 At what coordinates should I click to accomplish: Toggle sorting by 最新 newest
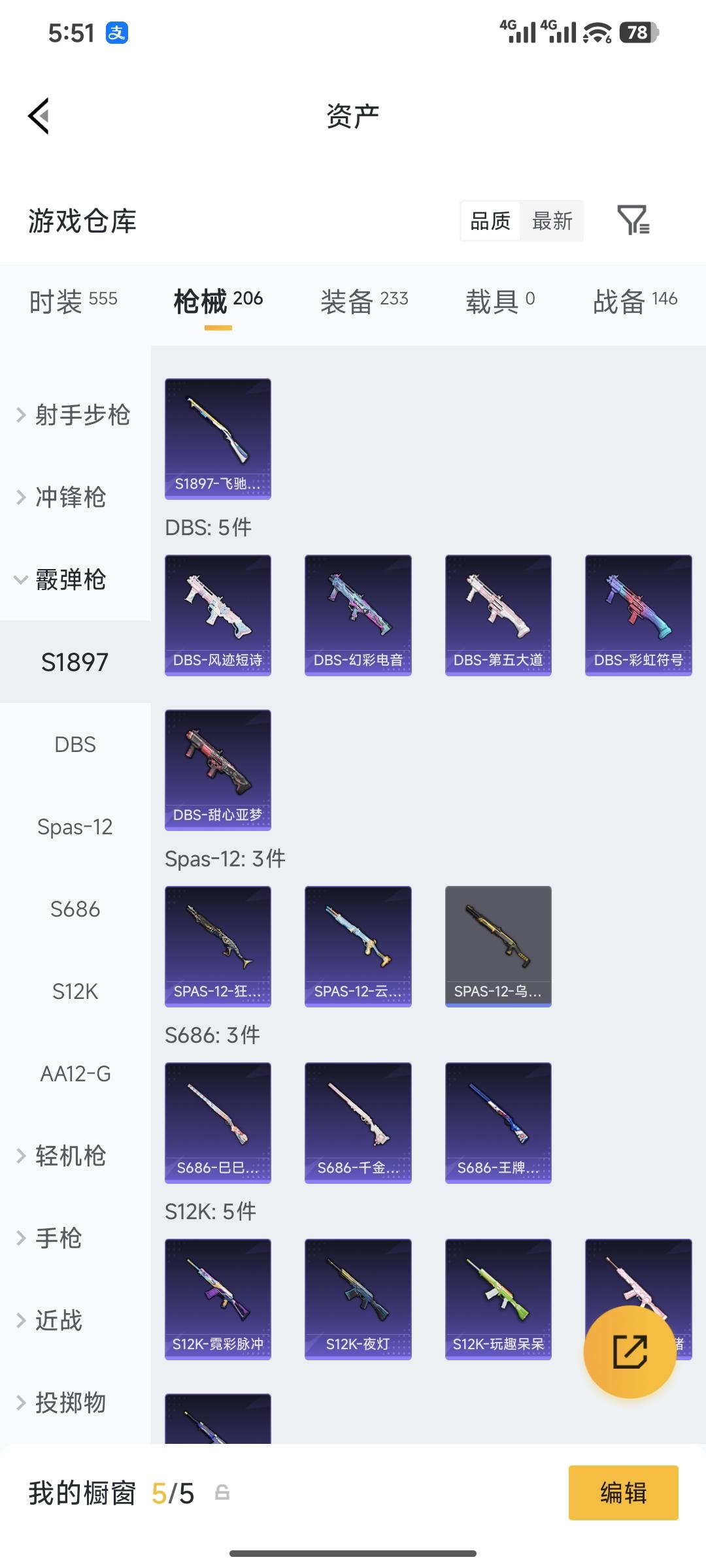(x=552, y=221)
